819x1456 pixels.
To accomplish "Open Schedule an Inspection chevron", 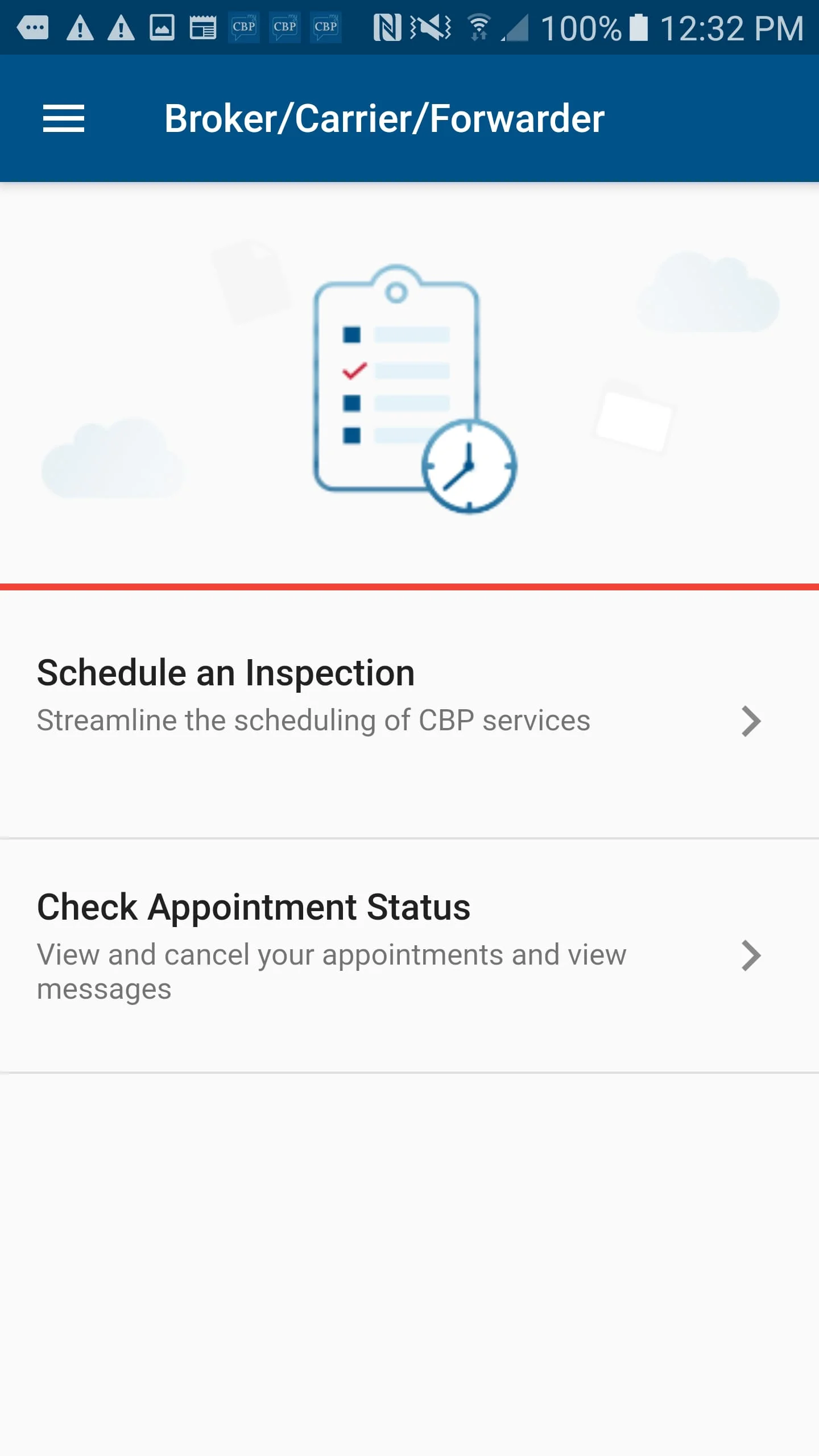I will click(750, 720).
